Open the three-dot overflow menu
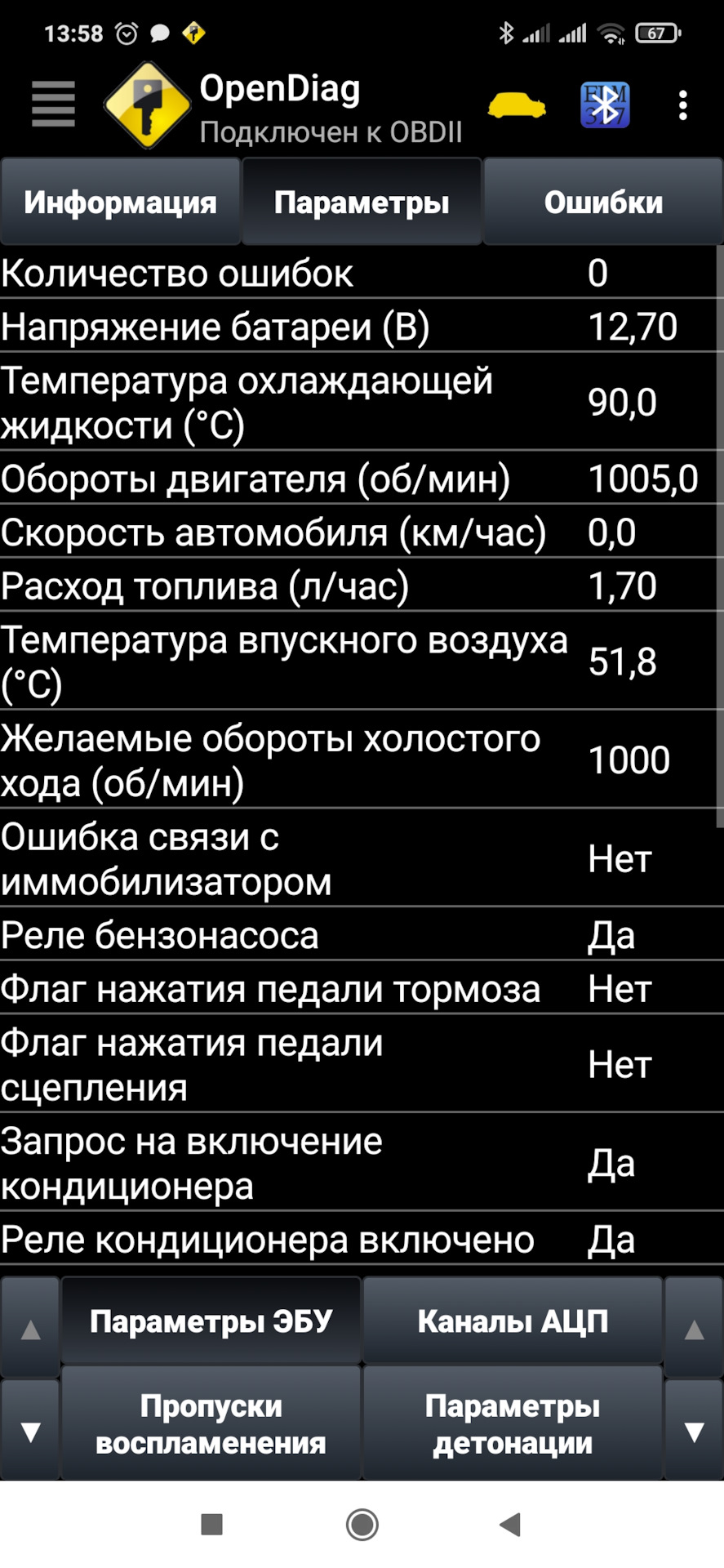The width and height of the screenshot is (724, 1568). coord(684,105)
